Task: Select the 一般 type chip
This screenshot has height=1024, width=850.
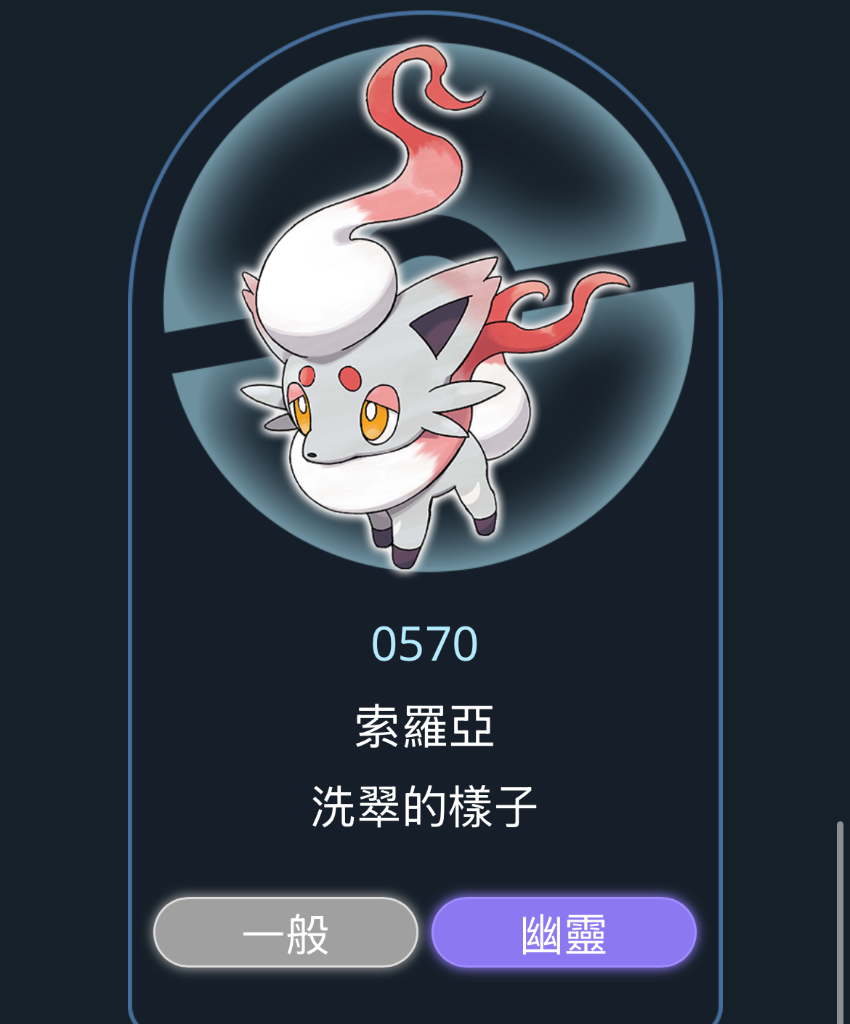Action: (x=285, y=933)
